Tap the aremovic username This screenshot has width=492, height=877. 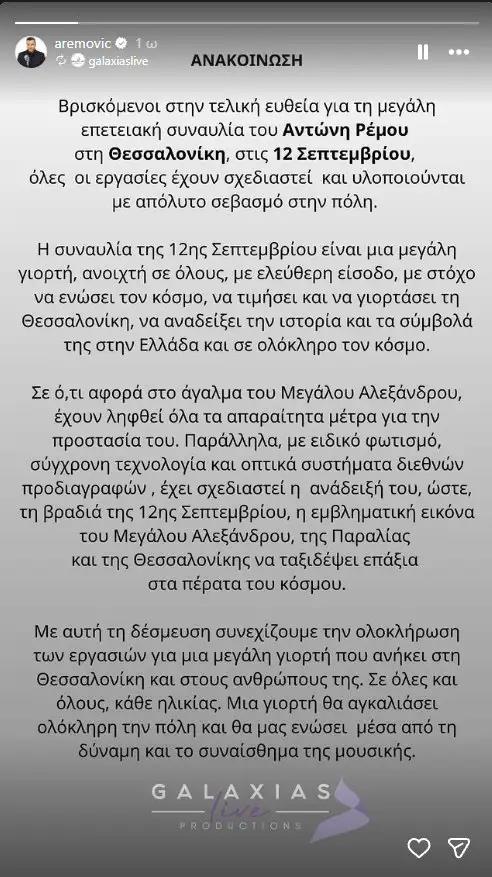coord(83,43)
